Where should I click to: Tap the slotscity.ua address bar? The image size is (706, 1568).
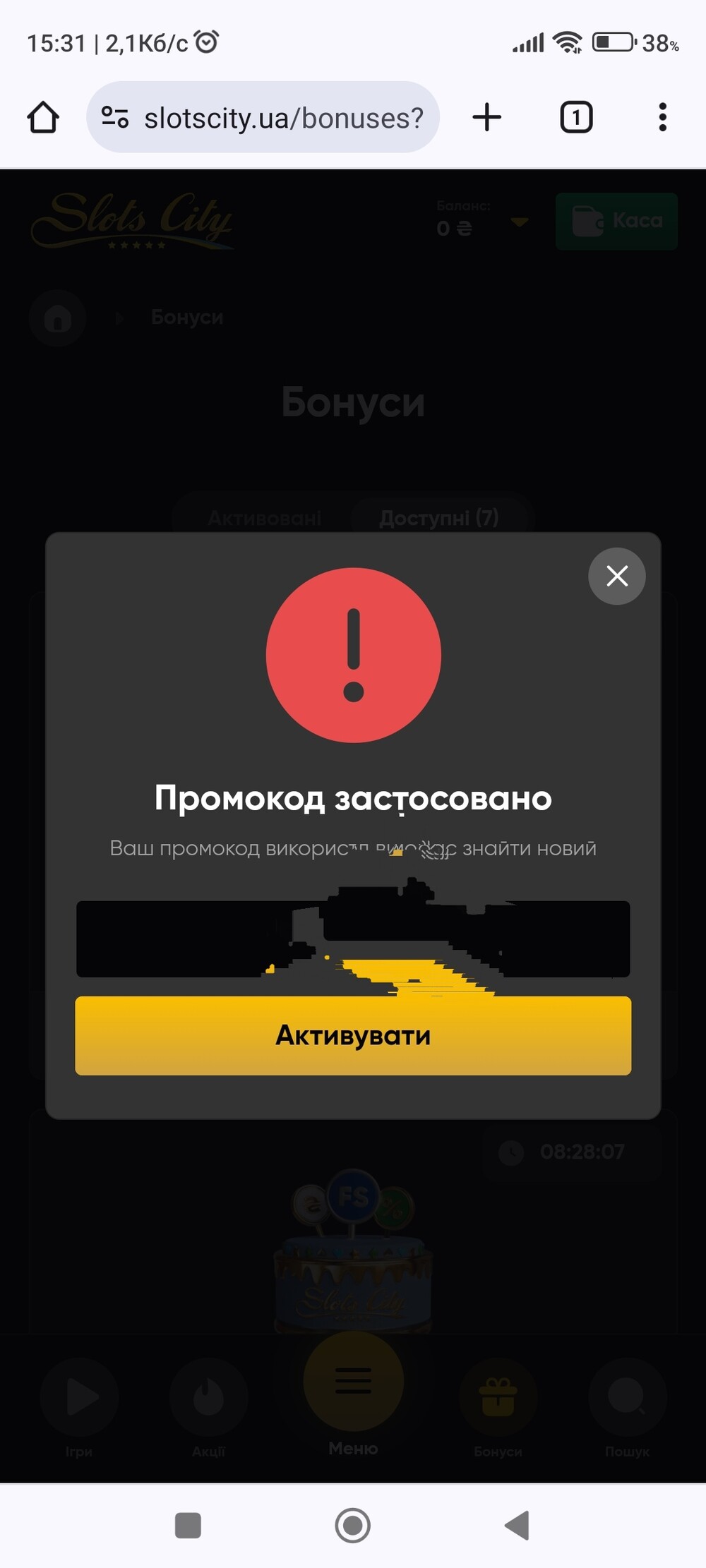click(282, 117)
